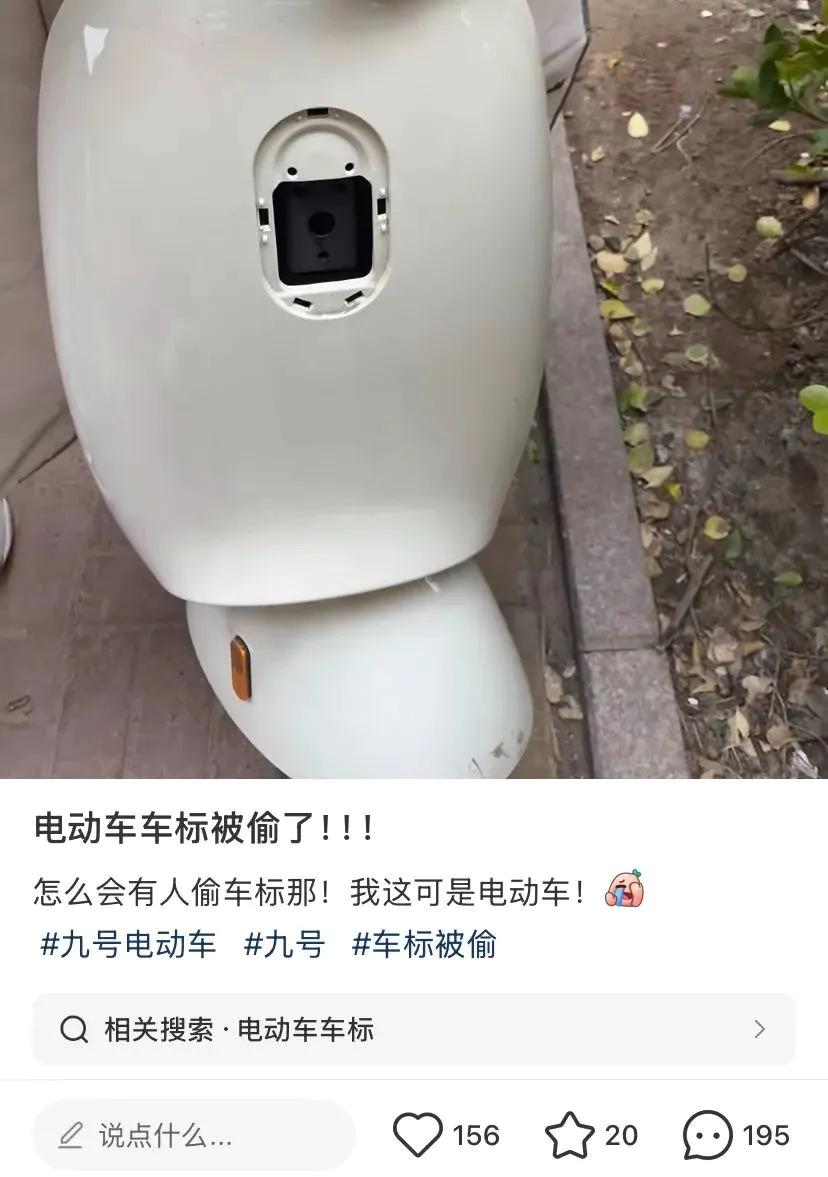
Task: Open the comments section
Action: pyautogui.click(x=707, y=1135)
